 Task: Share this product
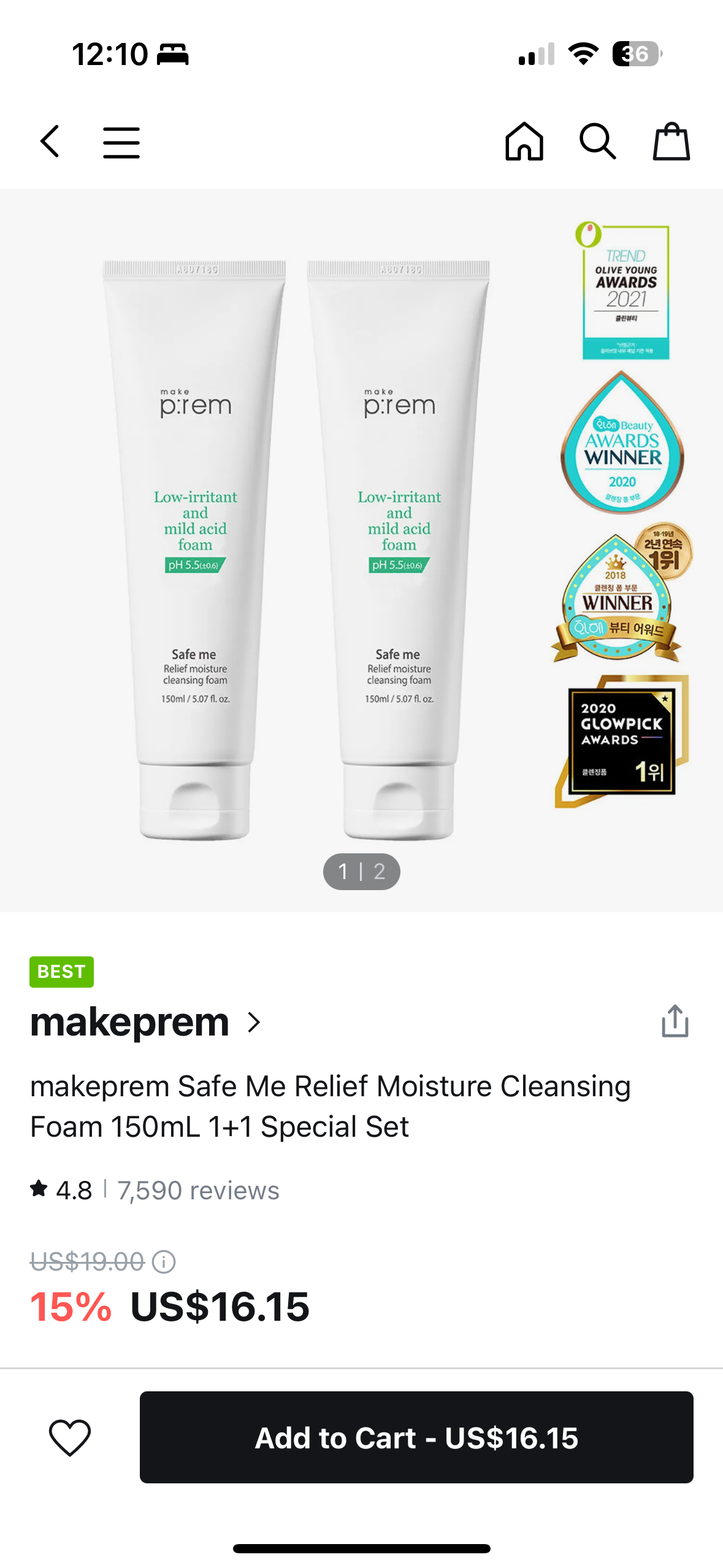coord(675,1021)
